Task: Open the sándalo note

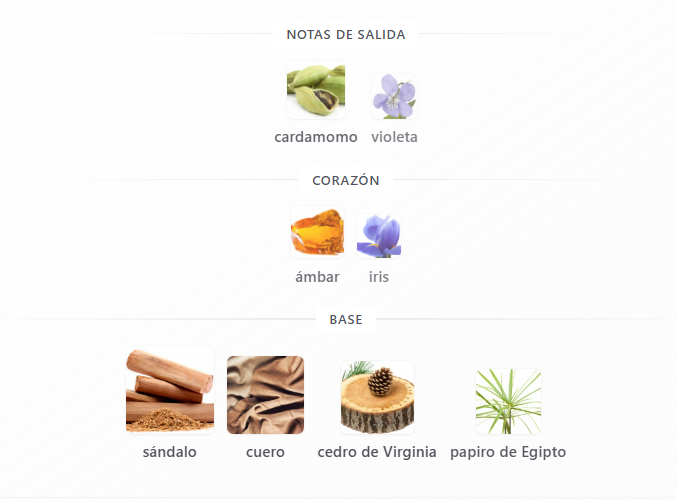Action: 170,391
